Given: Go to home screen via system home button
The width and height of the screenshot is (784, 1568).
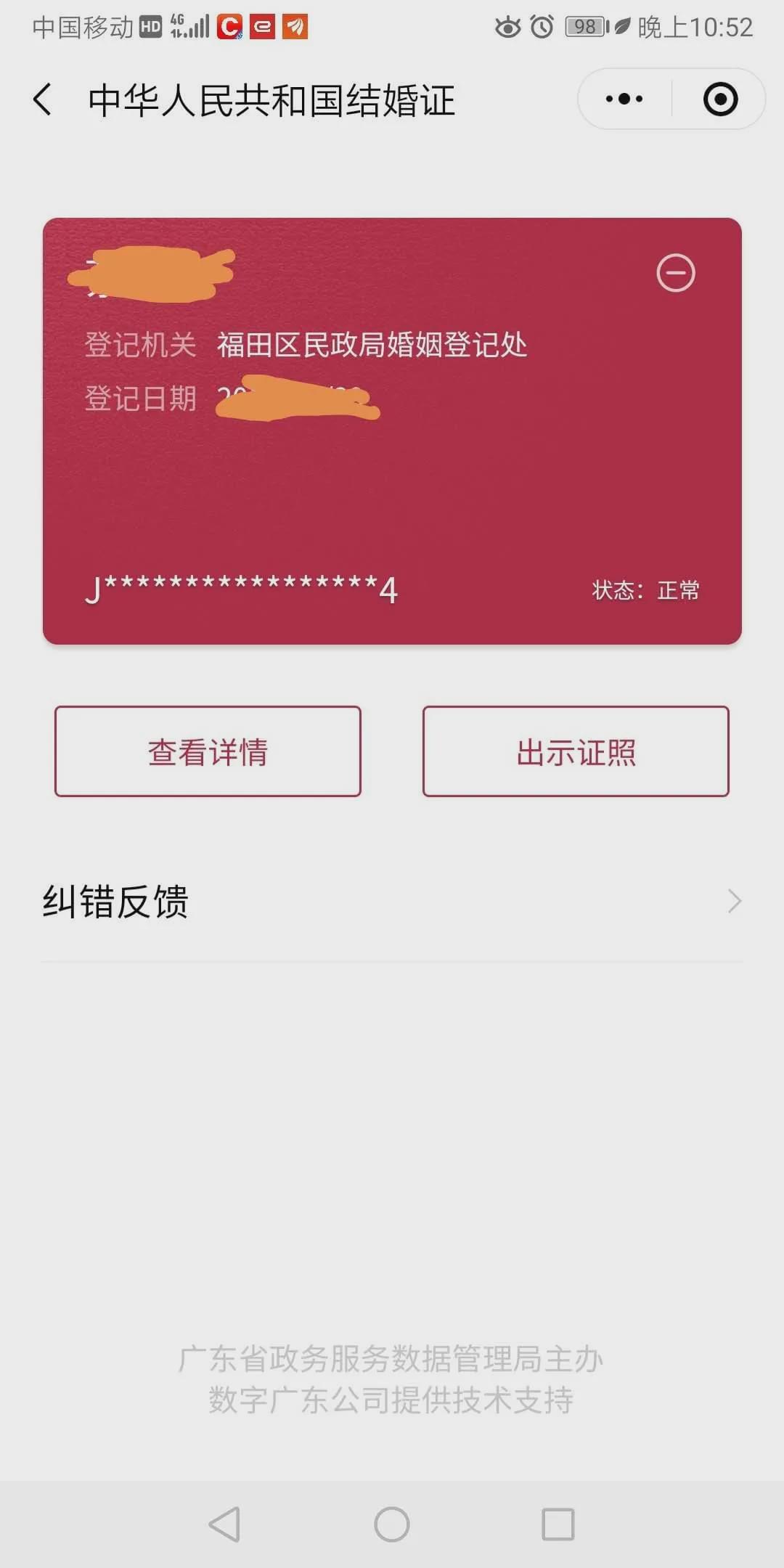Looking at the screenshot, I should coord(392,1524).
